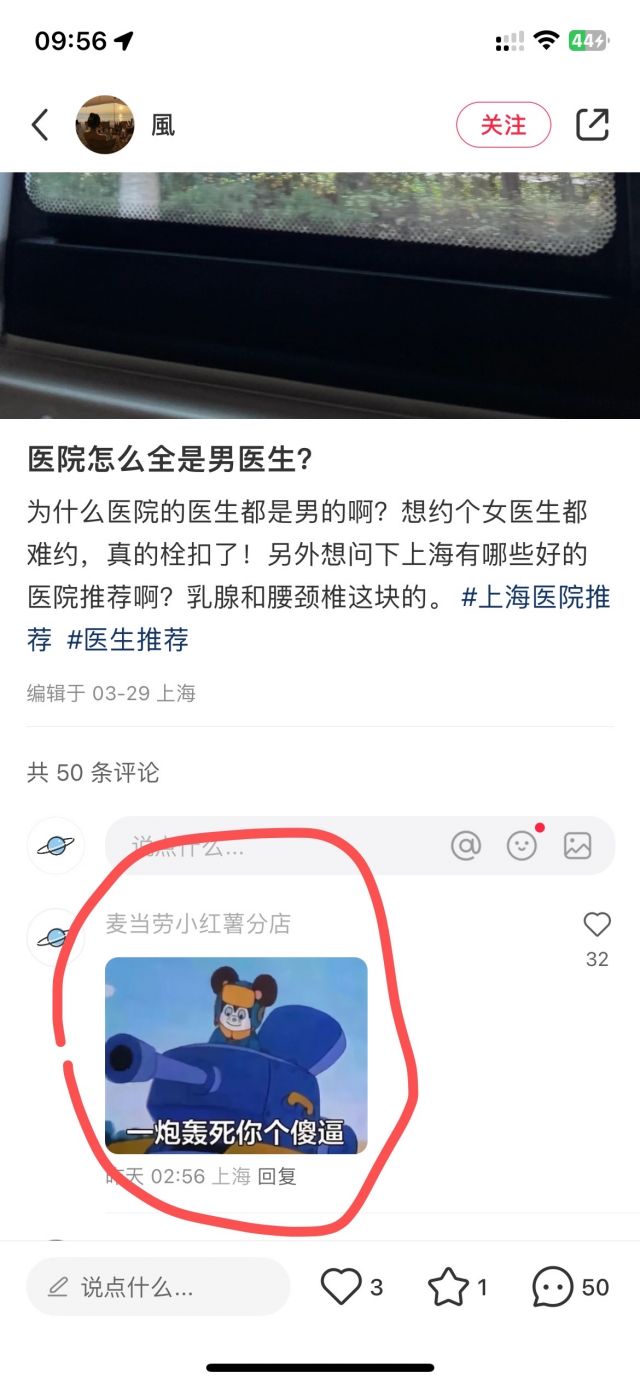
Task: Open 麦当劳小红薯分店's profile avatar
Action: pyautogui.click(x=56, y=937)
